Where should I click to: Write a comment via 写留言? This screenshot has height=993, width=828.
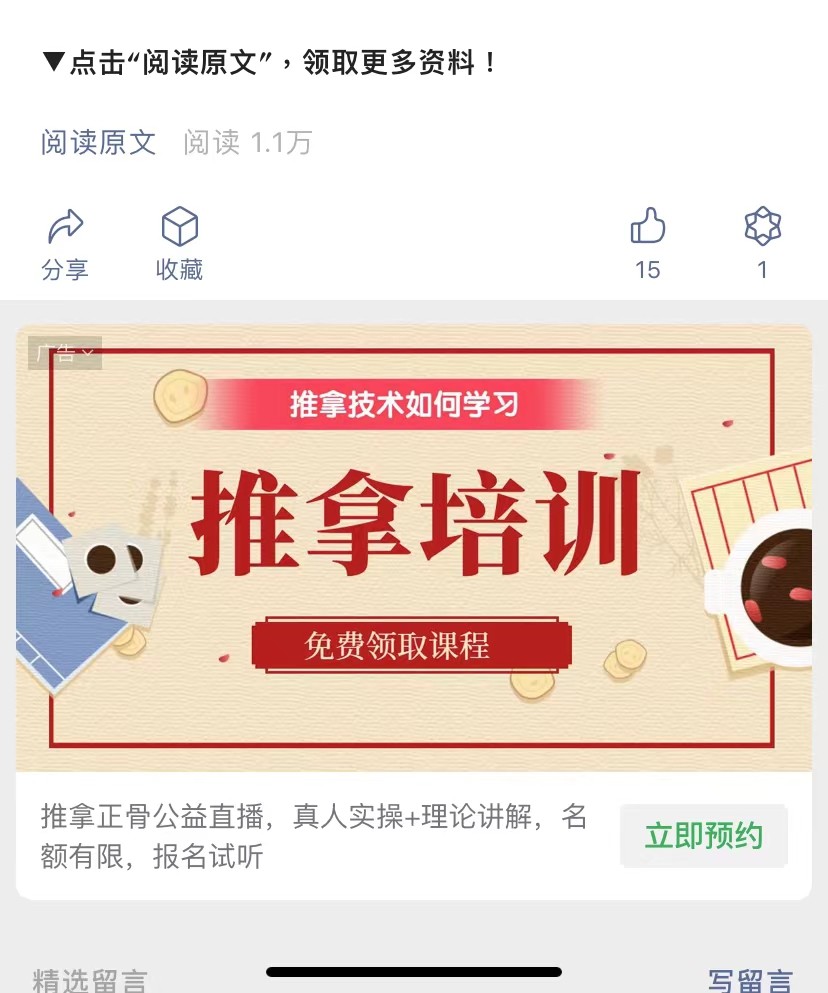click(750, 980)
